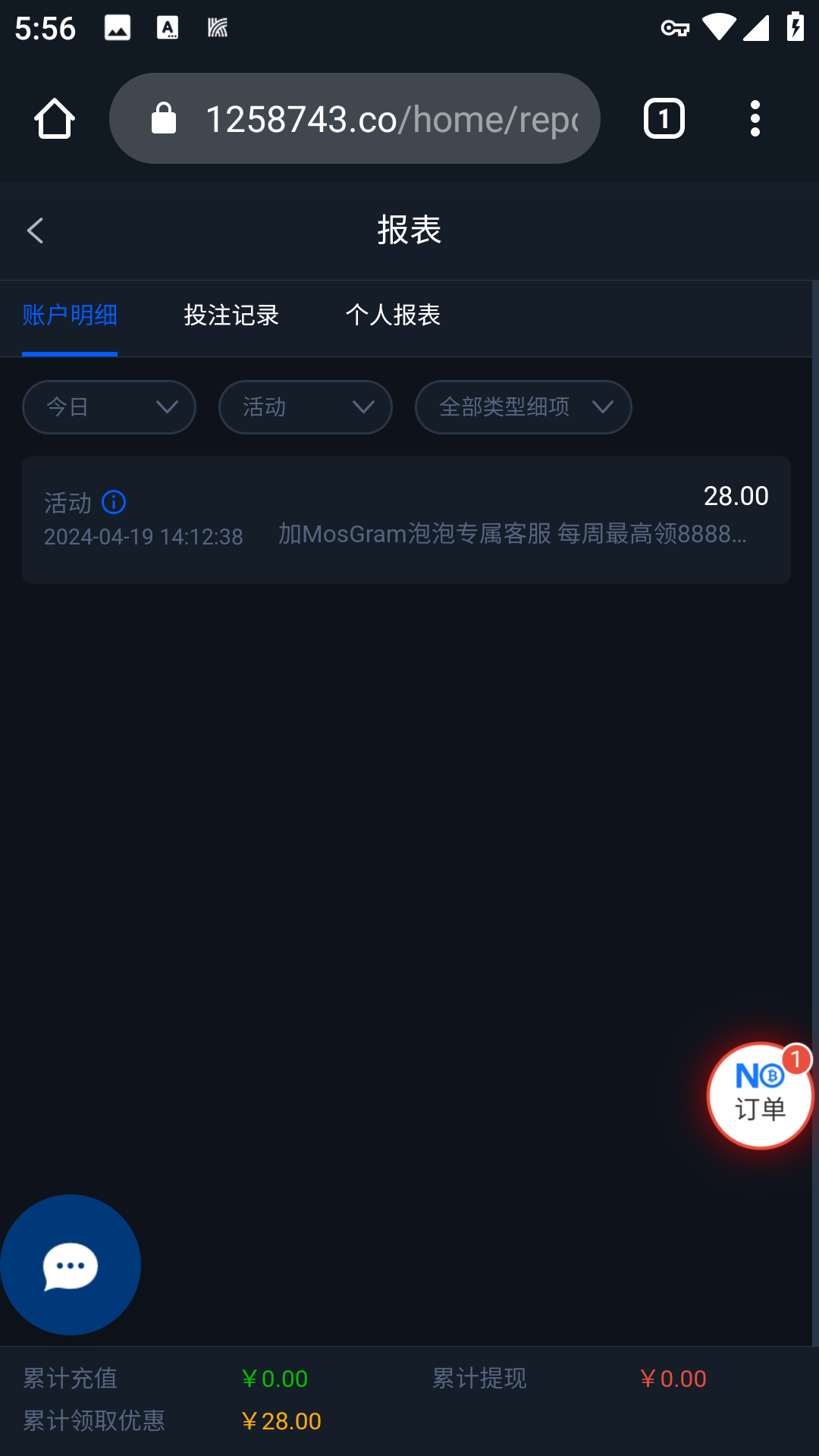The height and width of the screenshot is (1456, 819).
Task: Switch to the 投注记录 tab
Action: pos(231,315)
